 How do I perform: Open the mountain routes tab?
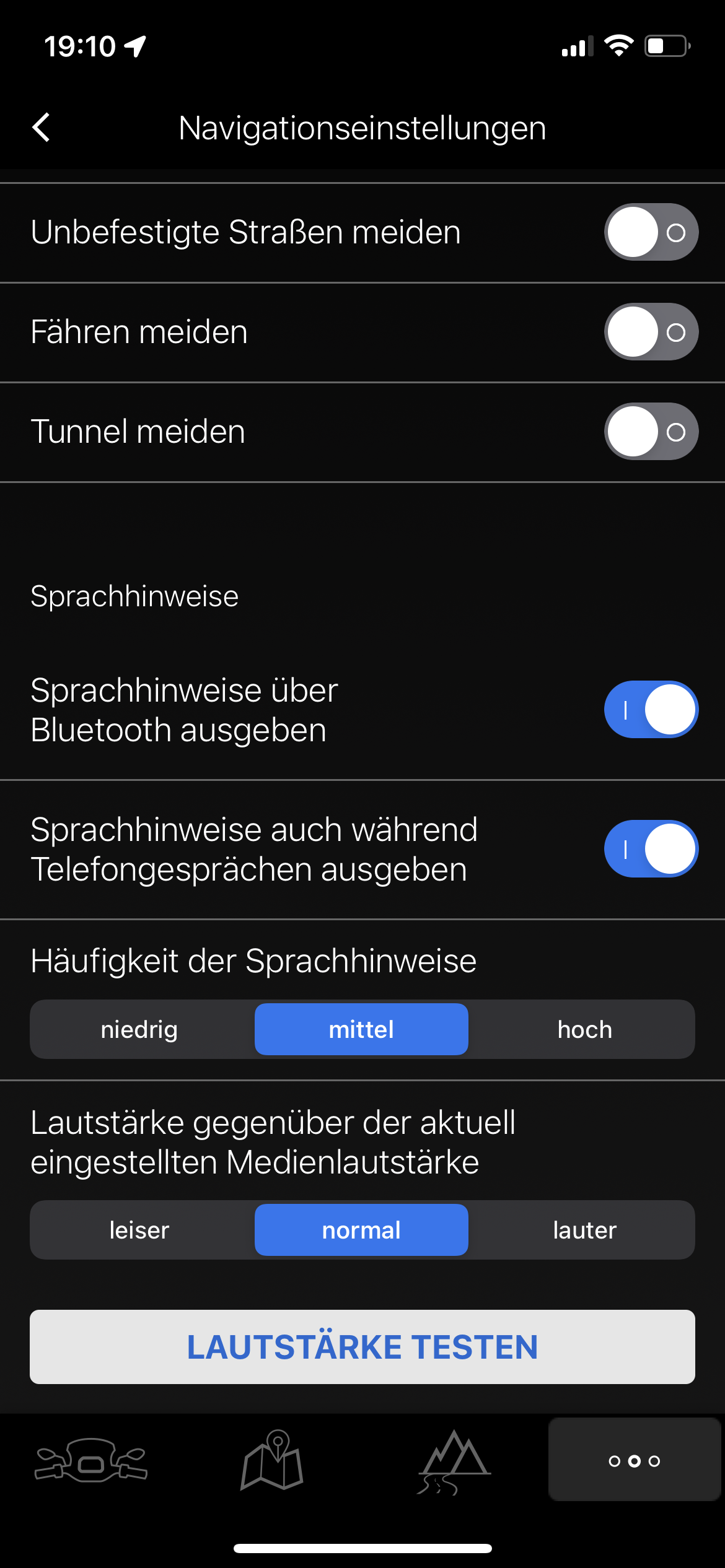click(x=454, y=1460)
